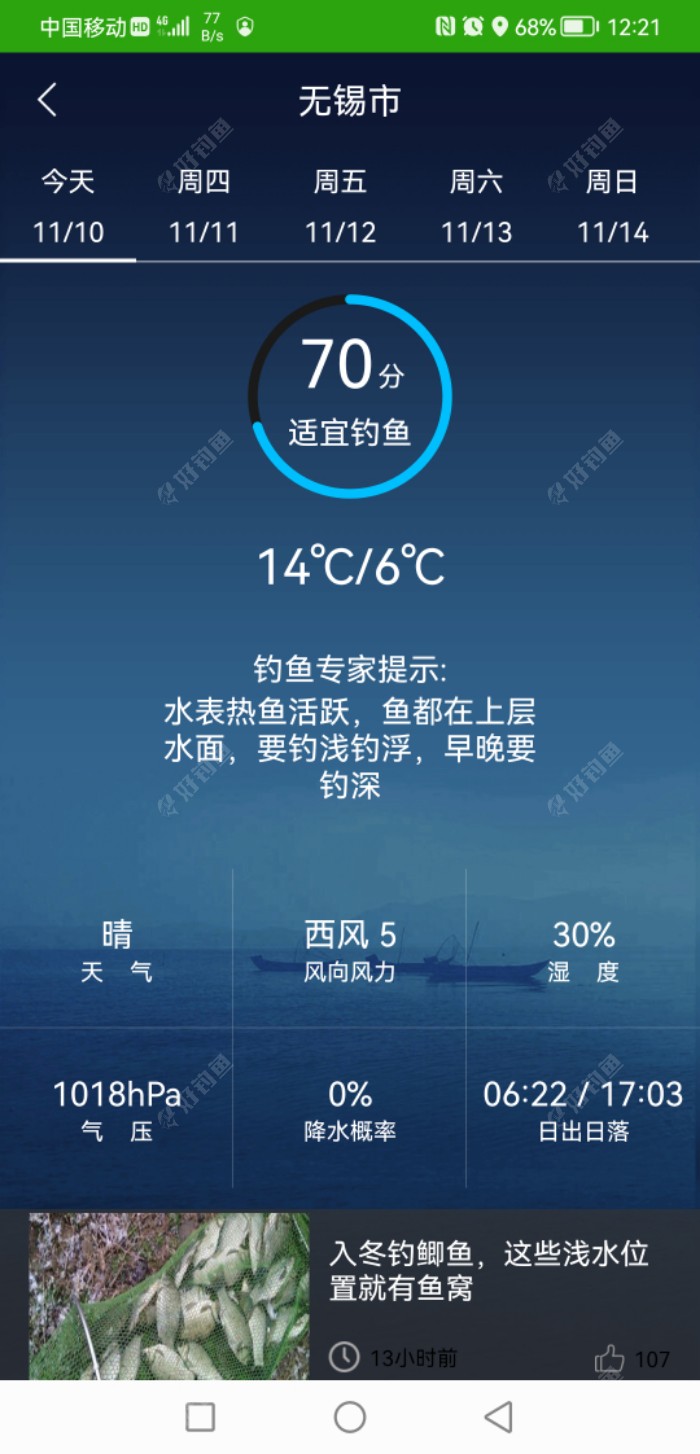
Task: Select the 今天 11/10 tab
Action: [68, 207]
